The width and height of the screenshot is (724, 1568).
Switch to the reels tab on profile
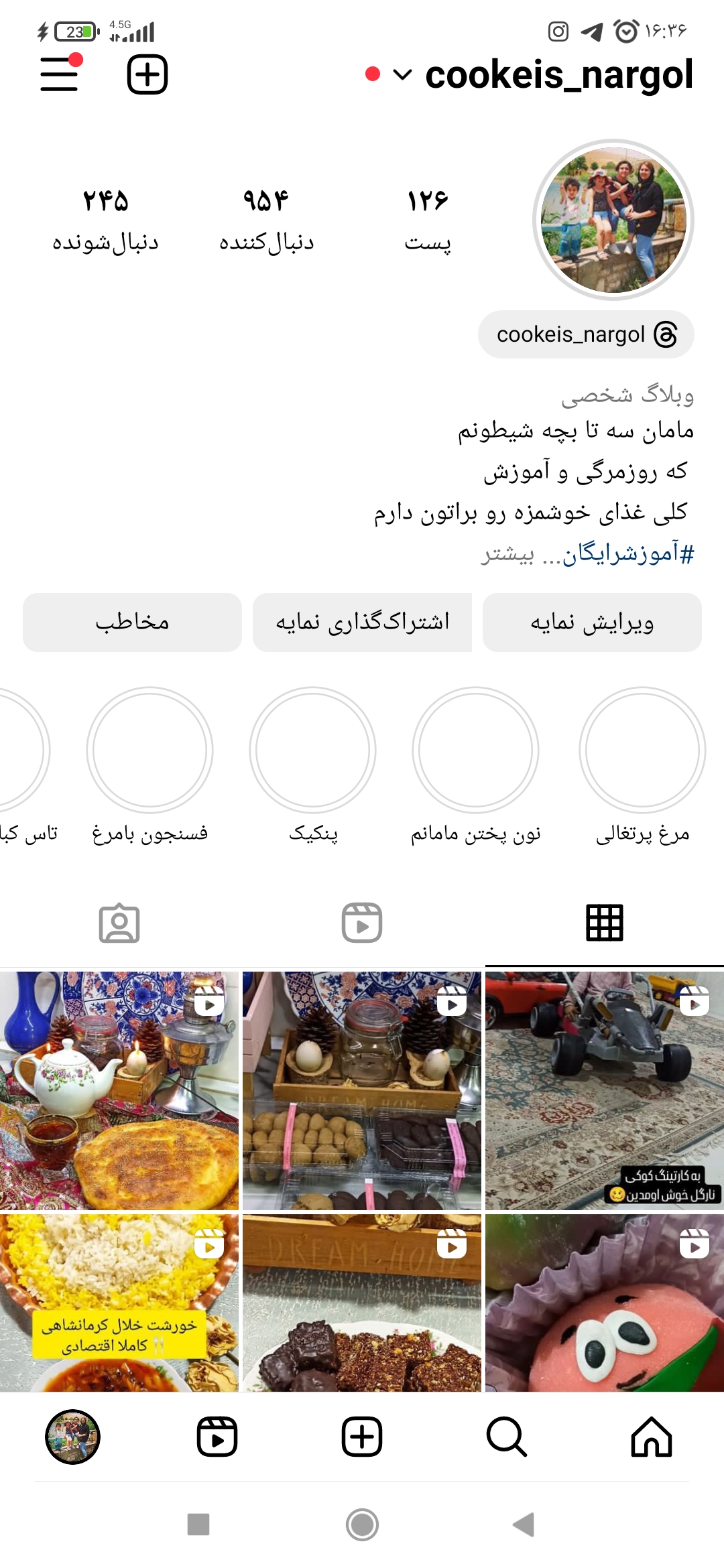362,923
